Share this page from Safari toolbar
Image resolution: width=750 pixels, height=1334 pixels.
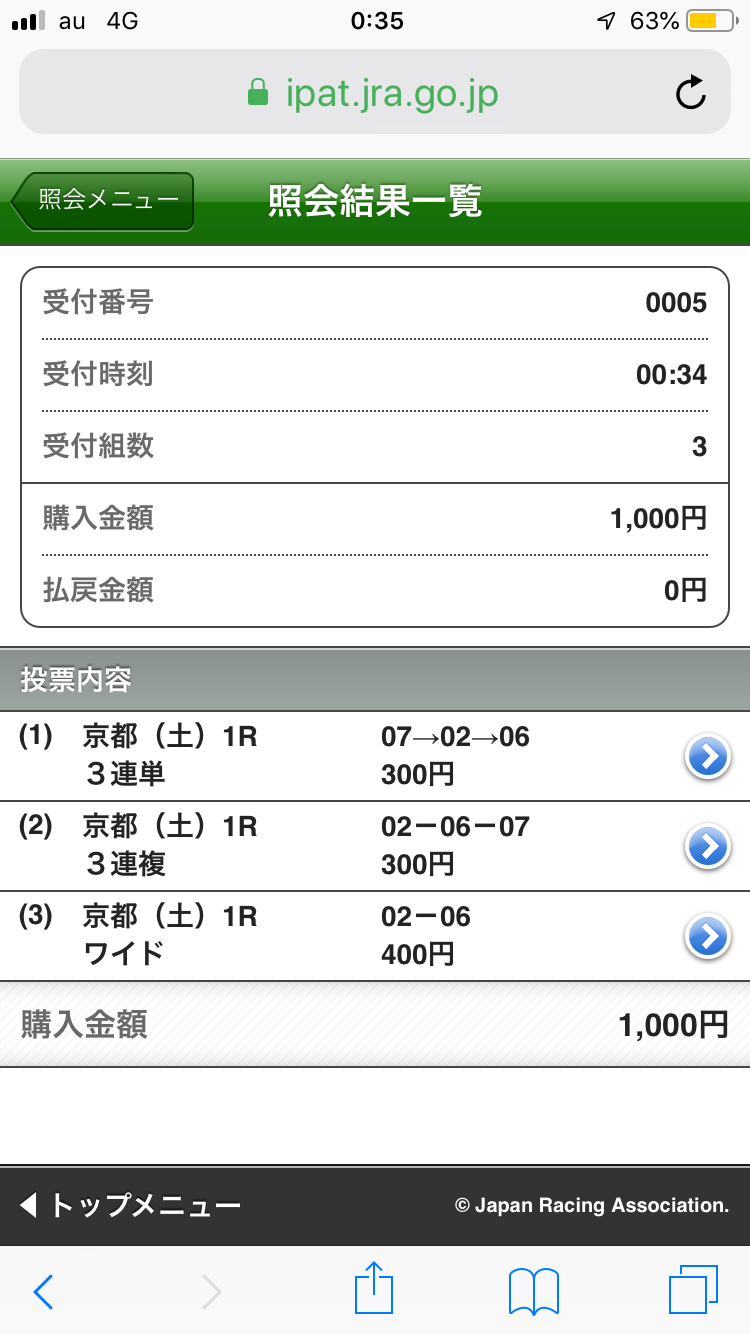375,1290
